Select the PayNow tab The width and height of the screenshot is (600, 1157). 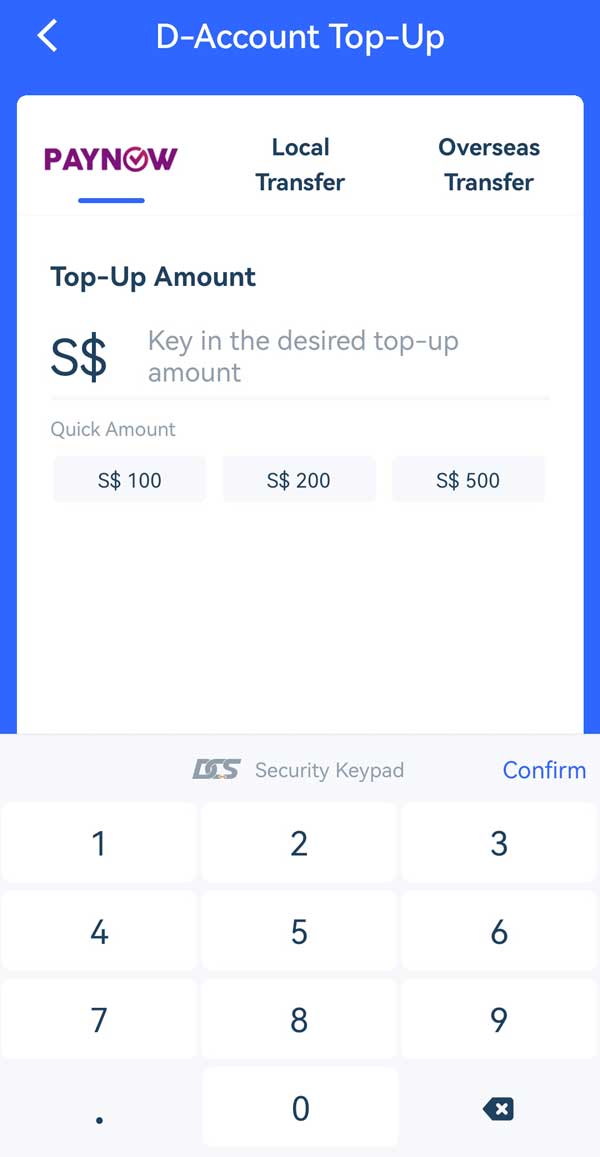pyautogui.click(x=111, y=160)
